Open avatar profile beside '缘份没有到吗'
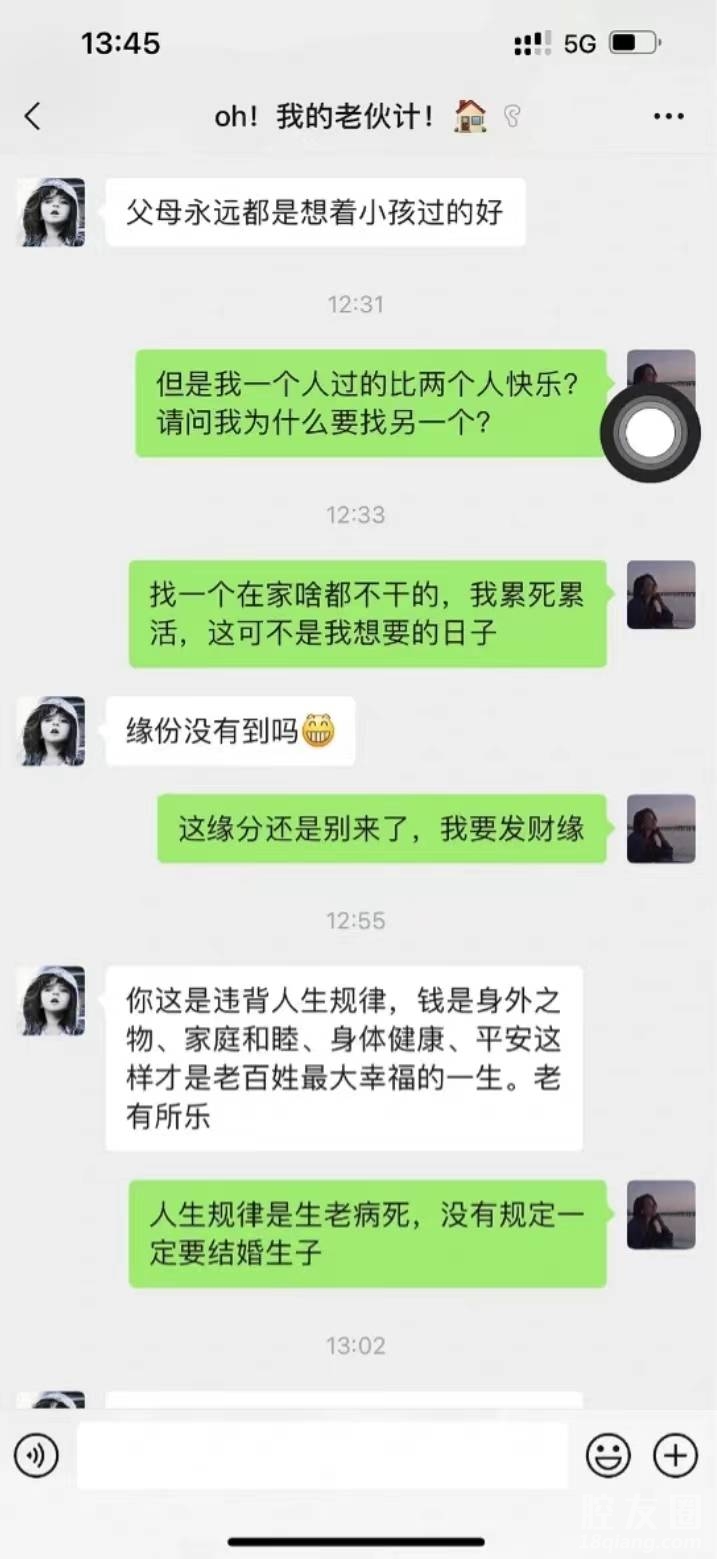The width and height of the screenshot is (717, 1559). point(52,731)
